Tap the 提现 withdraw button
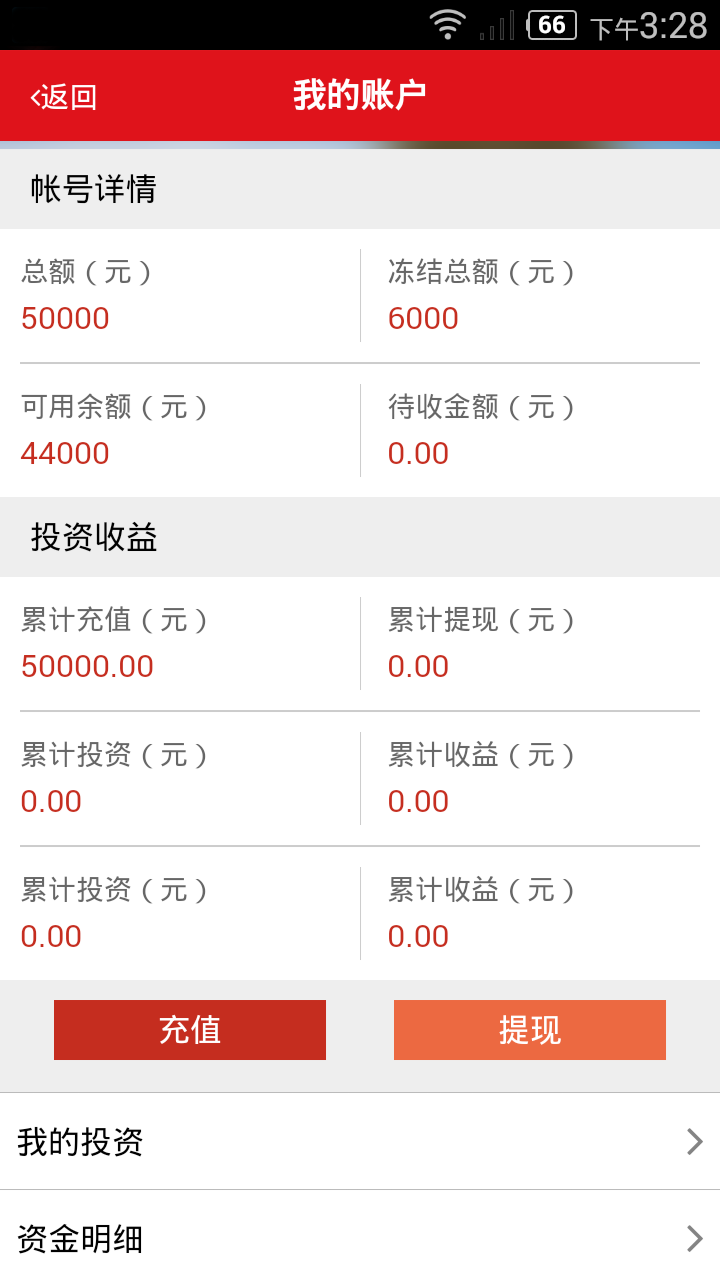 pyautogui.click(x=530, y=1030)
